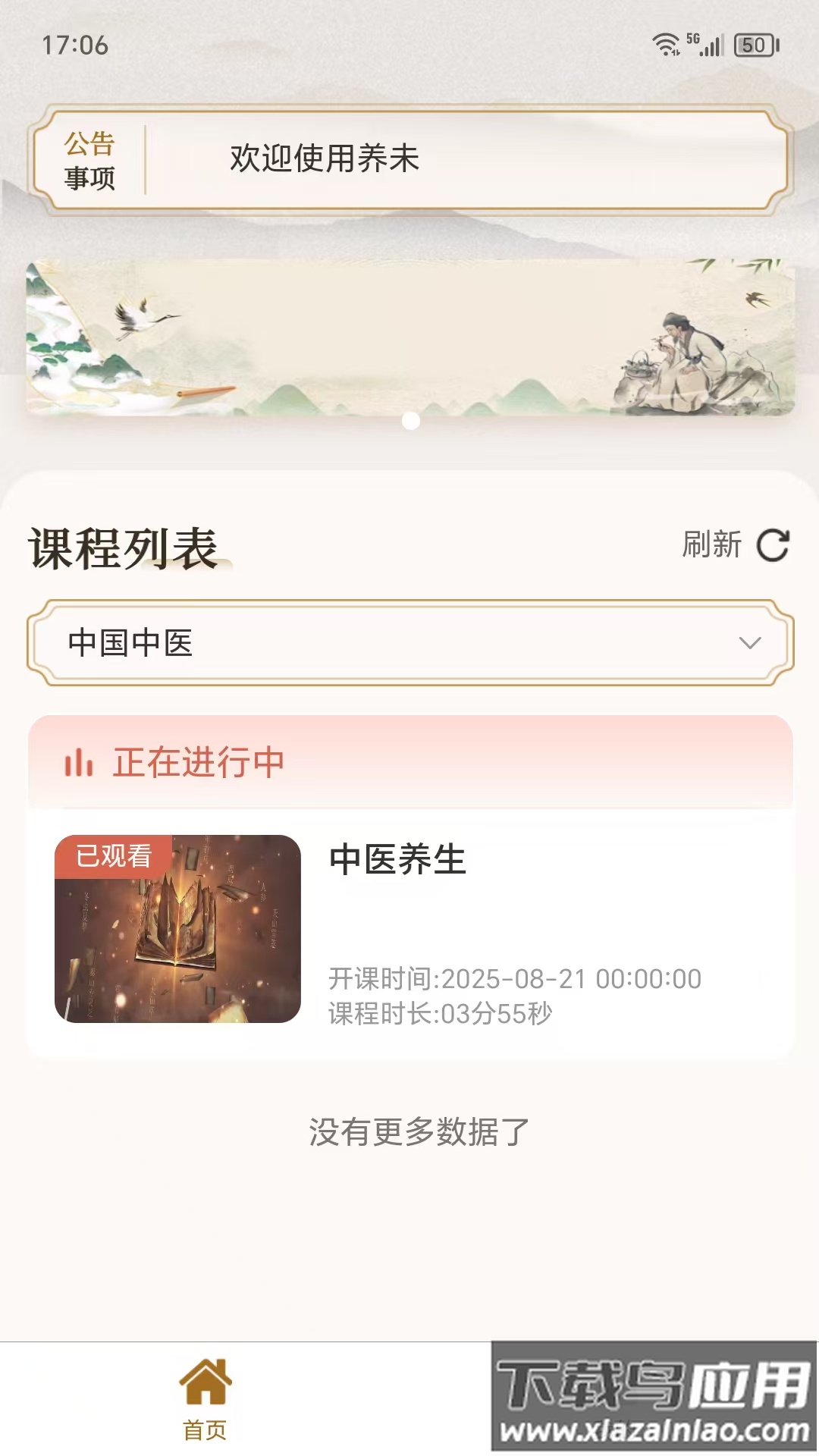Click the refresh icon beside 刷新
Image resolution: width=819 pixels, height=1456 pixels.
[772, 546]
